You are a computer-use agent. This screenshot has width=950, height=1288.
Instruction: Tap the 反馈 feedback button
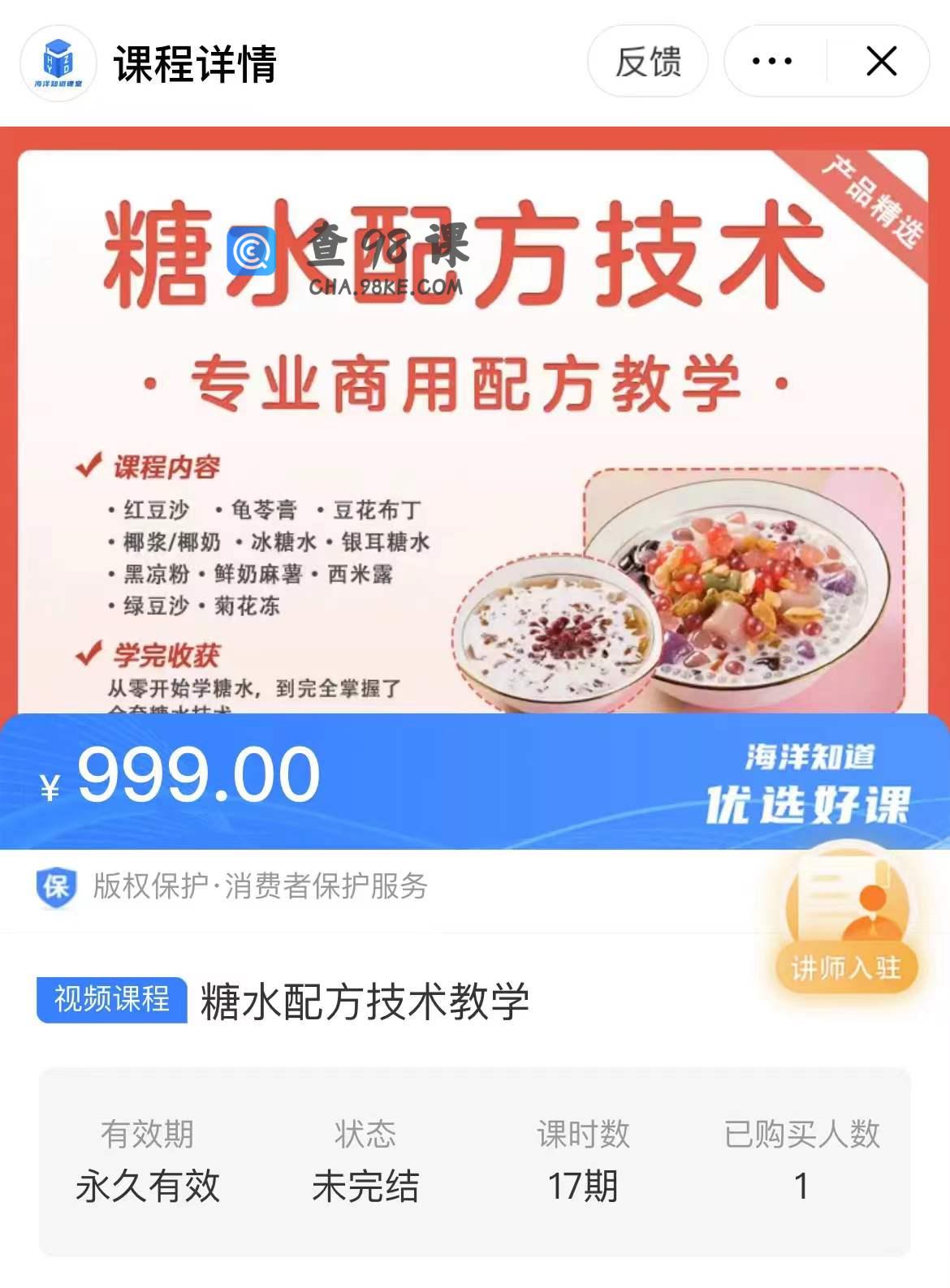(x=647, y=62)
